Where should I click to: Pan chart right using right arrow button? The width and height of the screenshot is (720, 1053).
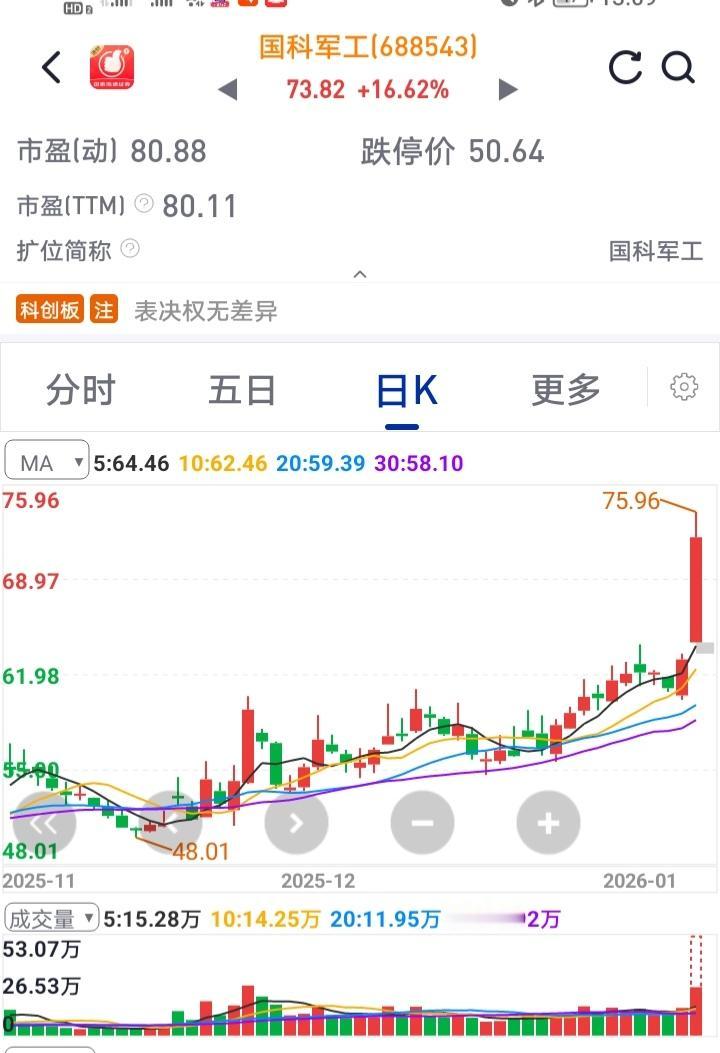tap(297, 822)
